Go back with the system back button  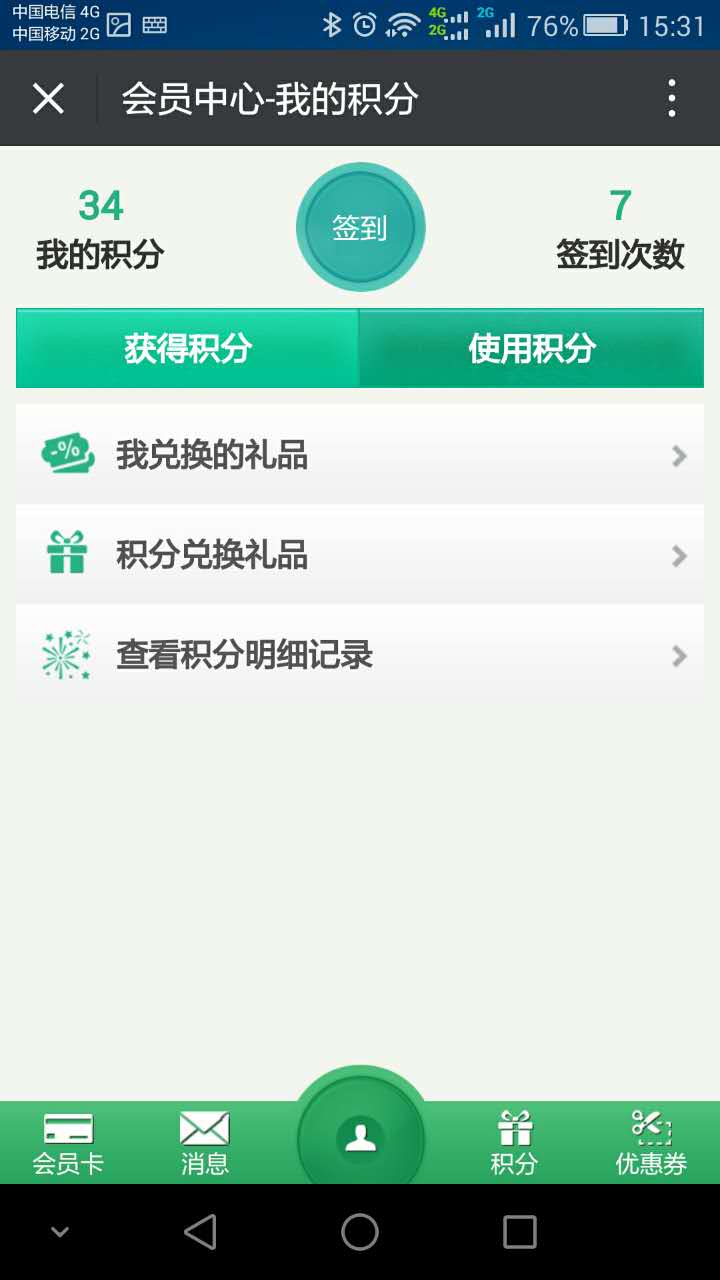click(200, 1231)
